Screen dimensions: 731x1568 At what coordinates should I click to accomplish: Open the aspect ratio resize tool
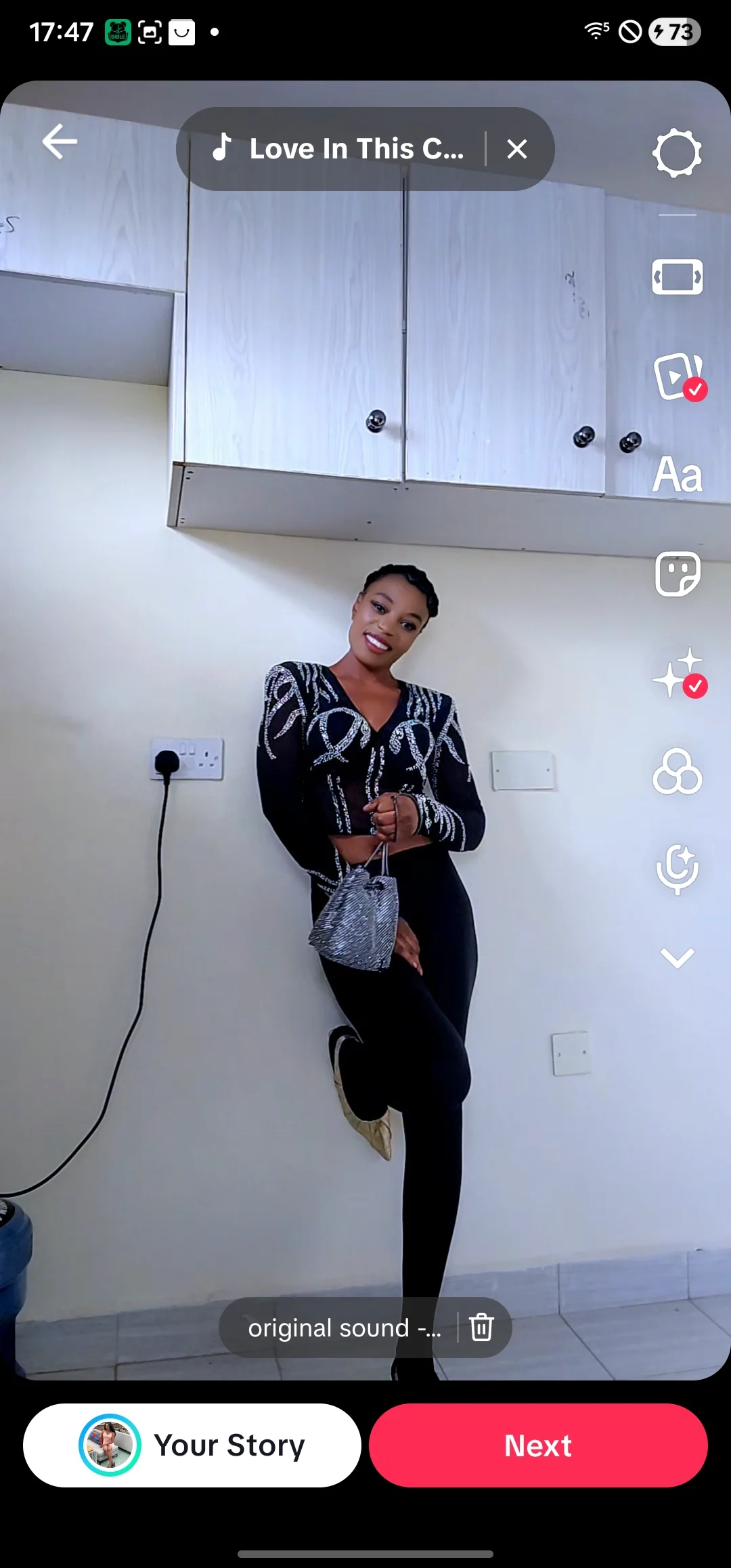(677, 277)
